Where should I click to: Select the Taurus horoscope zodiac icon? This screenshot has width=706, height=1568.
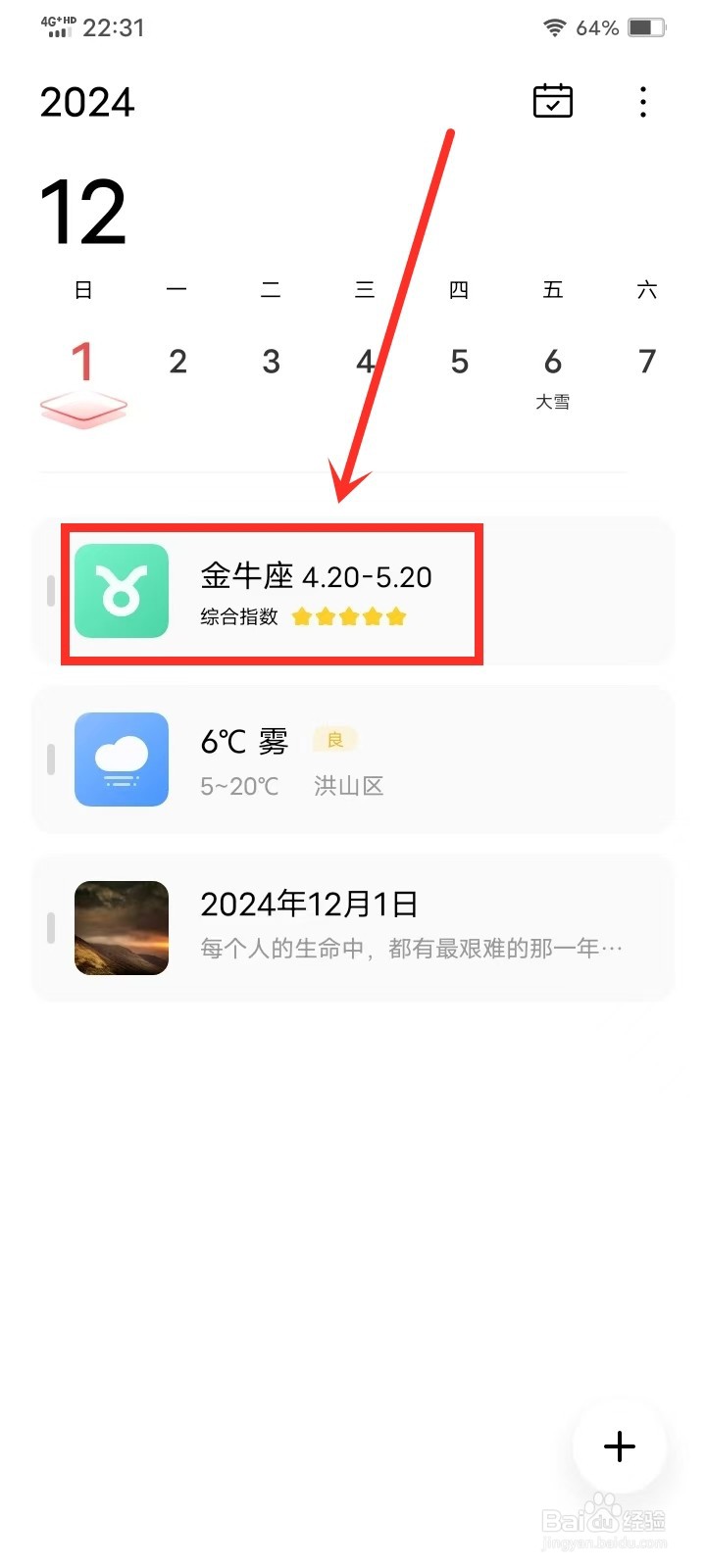[122, 591]
